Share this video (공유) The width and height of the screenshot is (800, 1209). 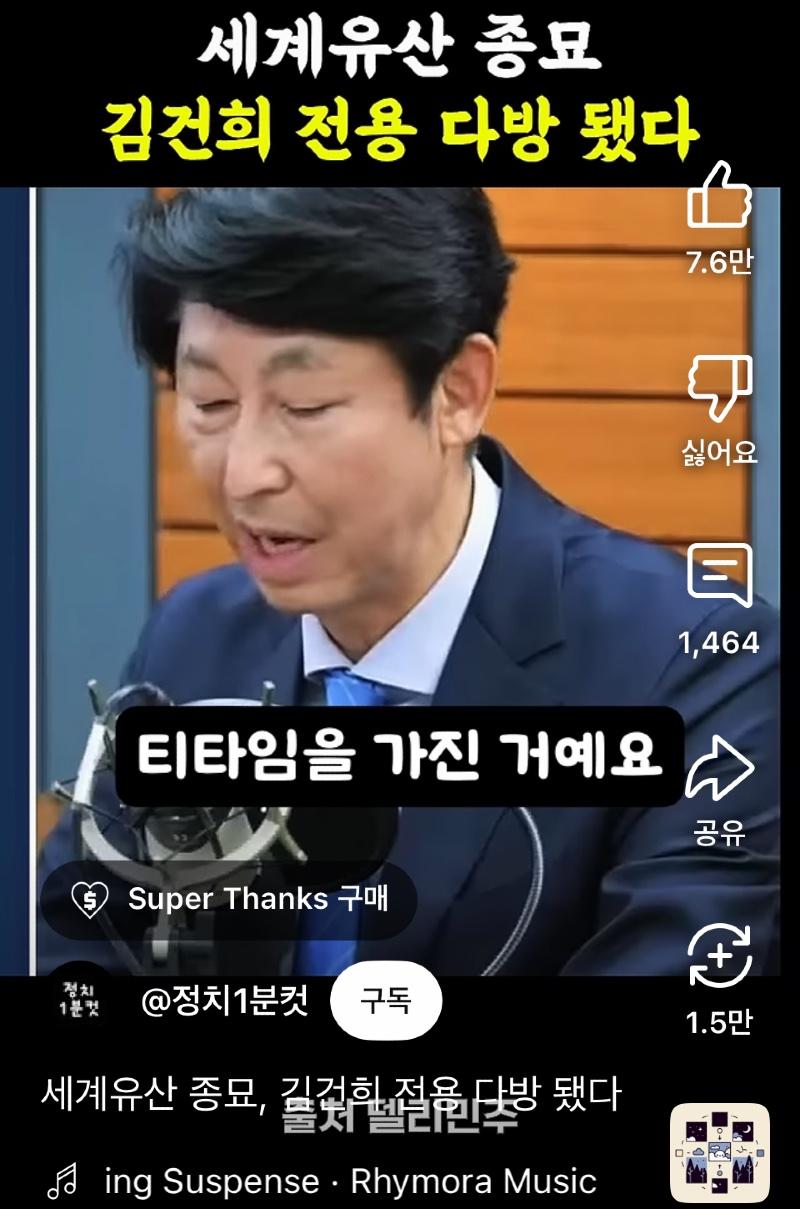tap(719, 768)
